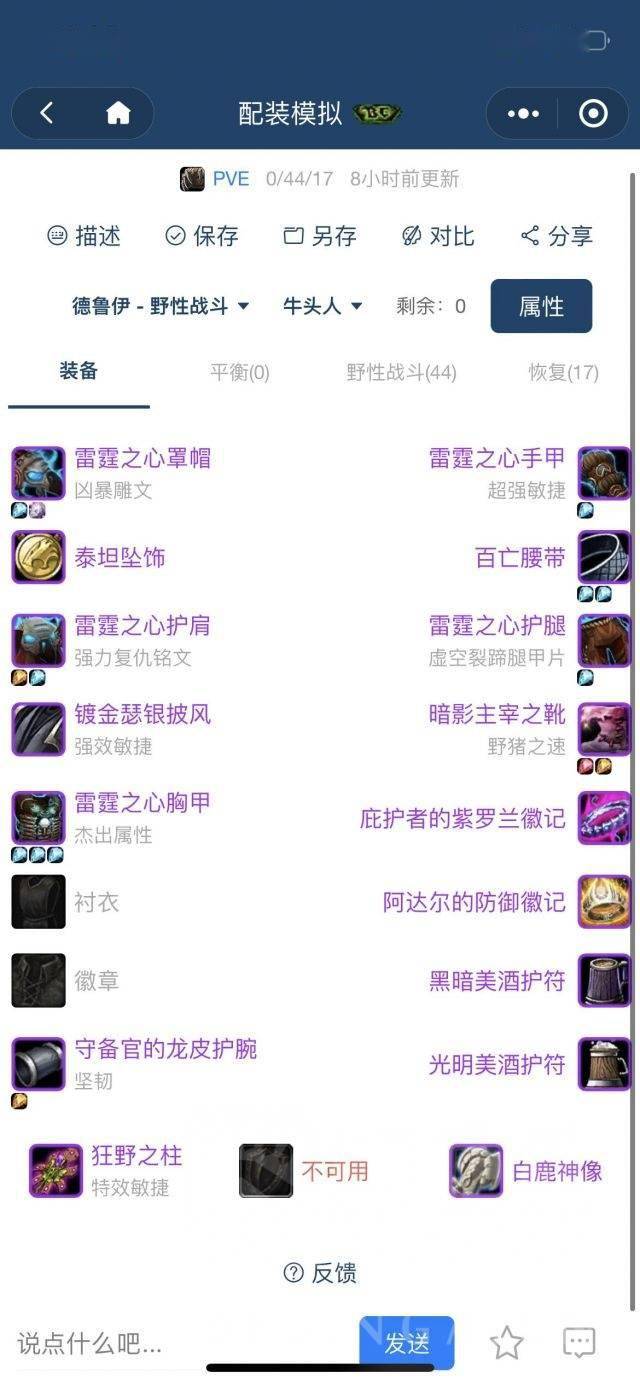
Task: Expand the 德鲁伊 - 野性战斗 class dropdown
Action: [x=160, y=306]
